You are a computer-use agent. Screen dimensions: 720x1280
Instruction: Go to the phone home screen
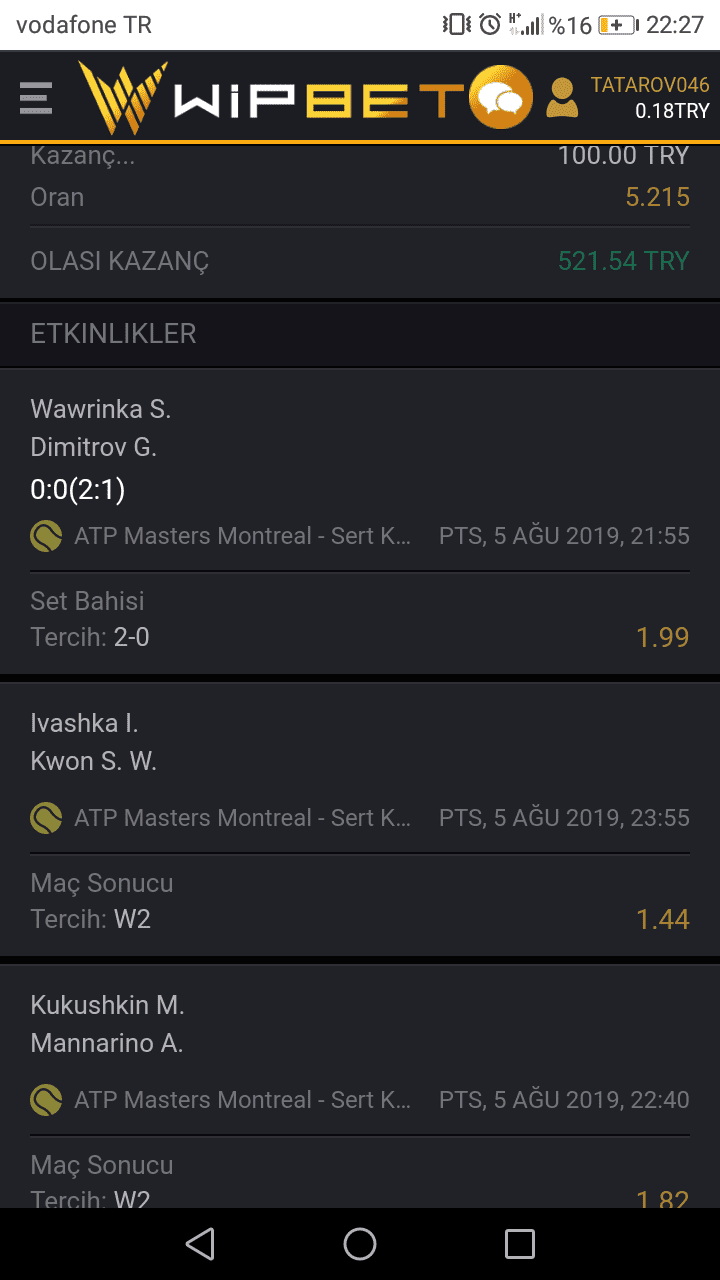(x=360, y=1244)
